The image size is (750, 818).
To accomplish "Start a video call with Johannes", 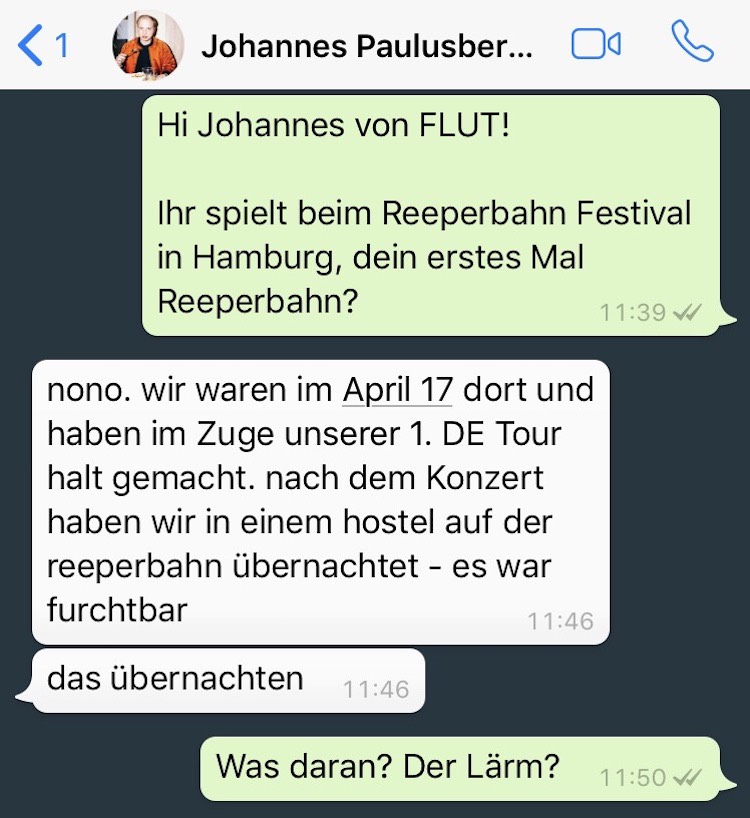I will [x=596, y=45].
